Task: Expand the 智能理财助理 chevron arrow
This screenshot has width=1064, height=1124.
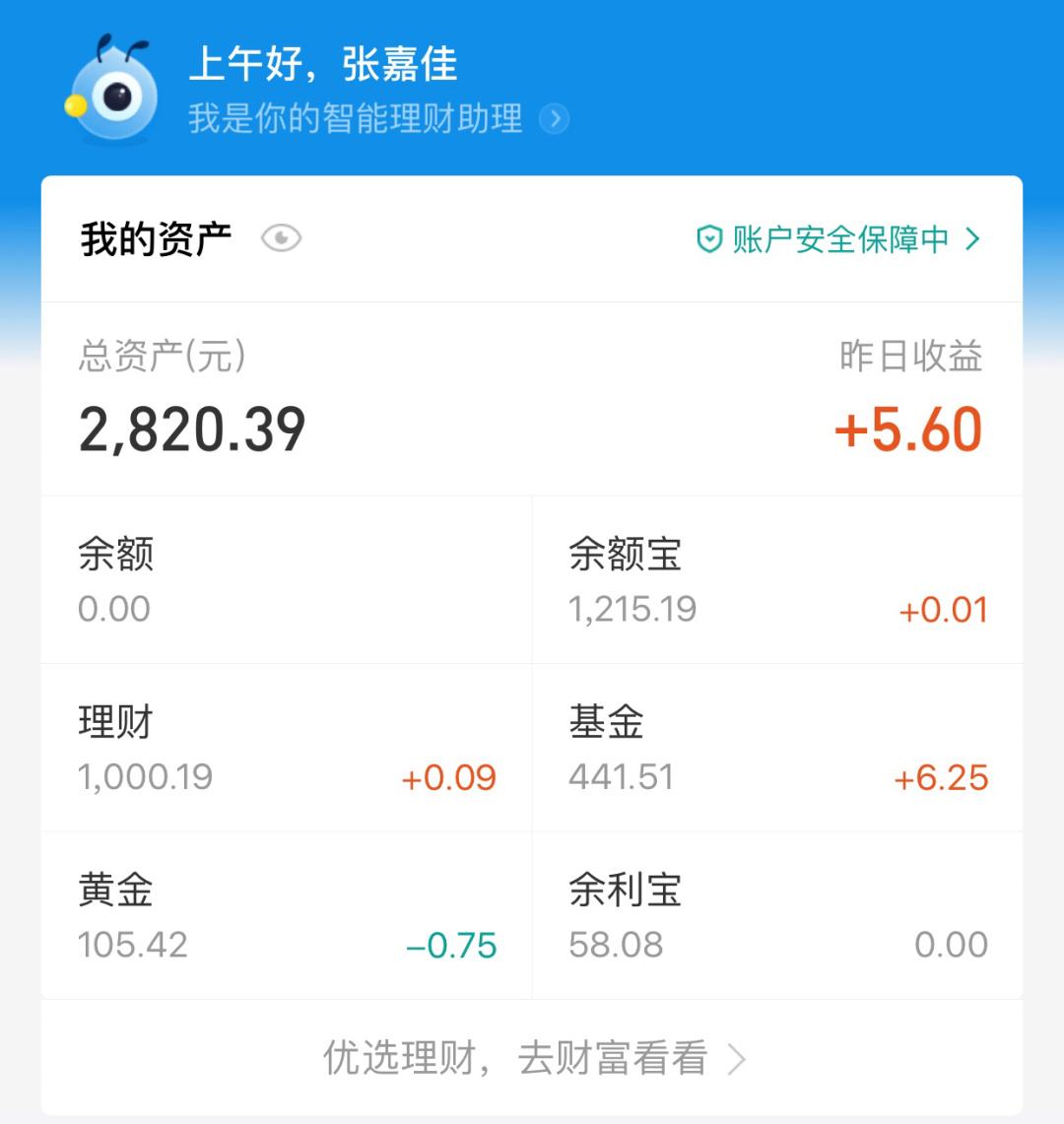Action: tap(555, 120)
